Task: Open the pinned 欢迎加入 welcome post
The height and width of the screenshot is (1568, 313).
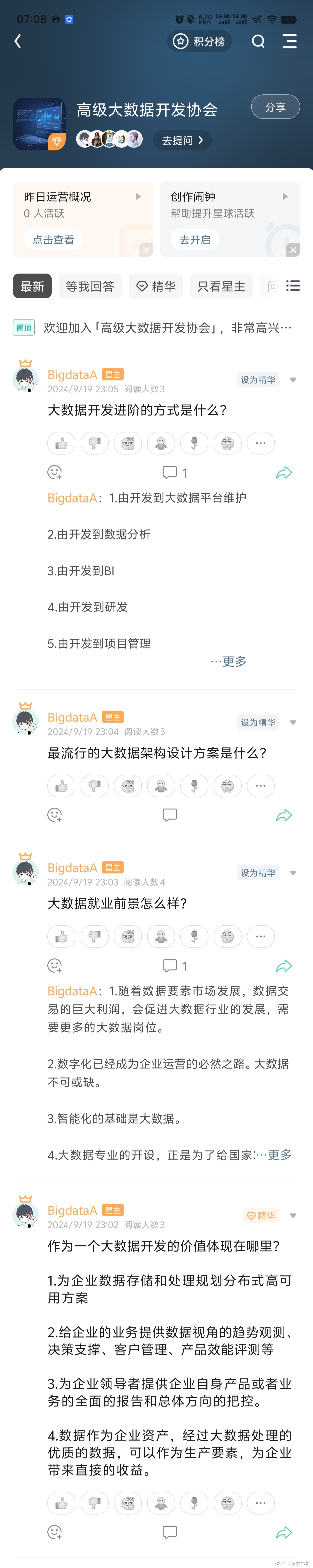Action: [167, 328]
